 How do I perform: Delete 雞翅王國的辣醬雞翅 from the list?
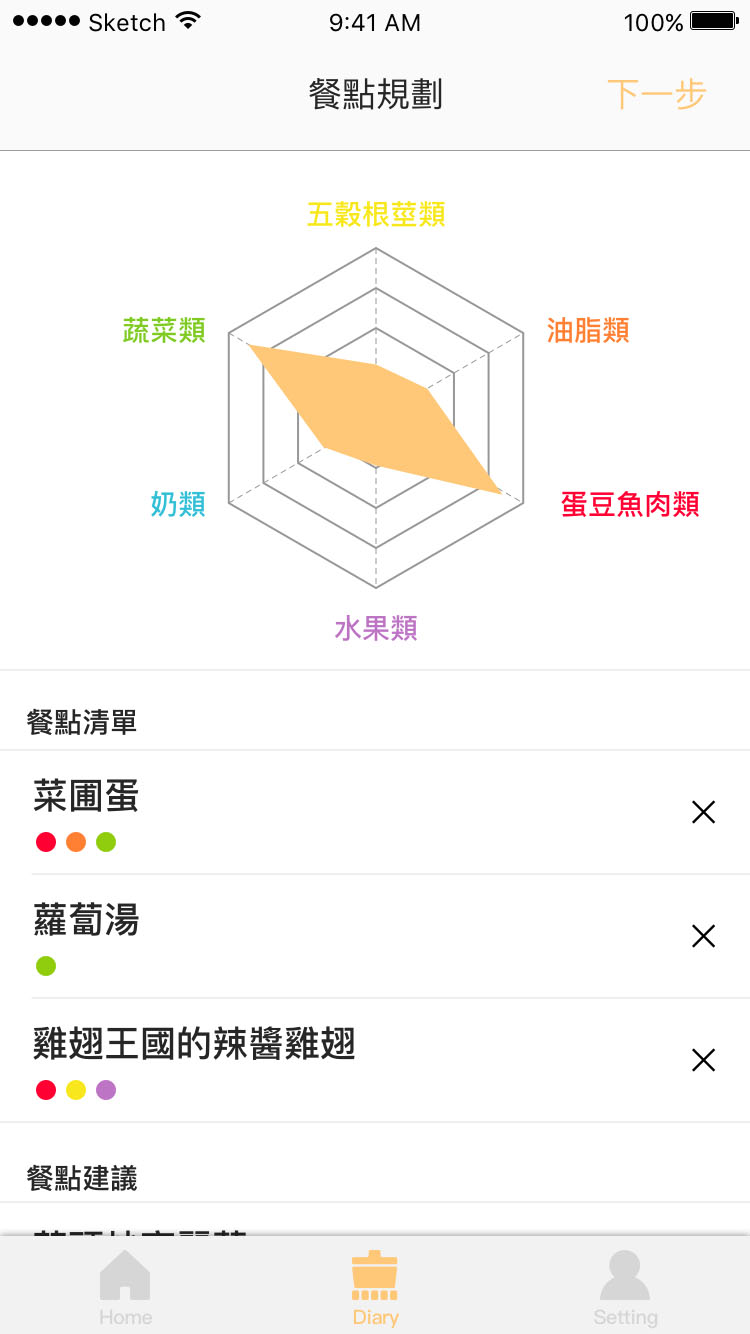pos(703,1060)
